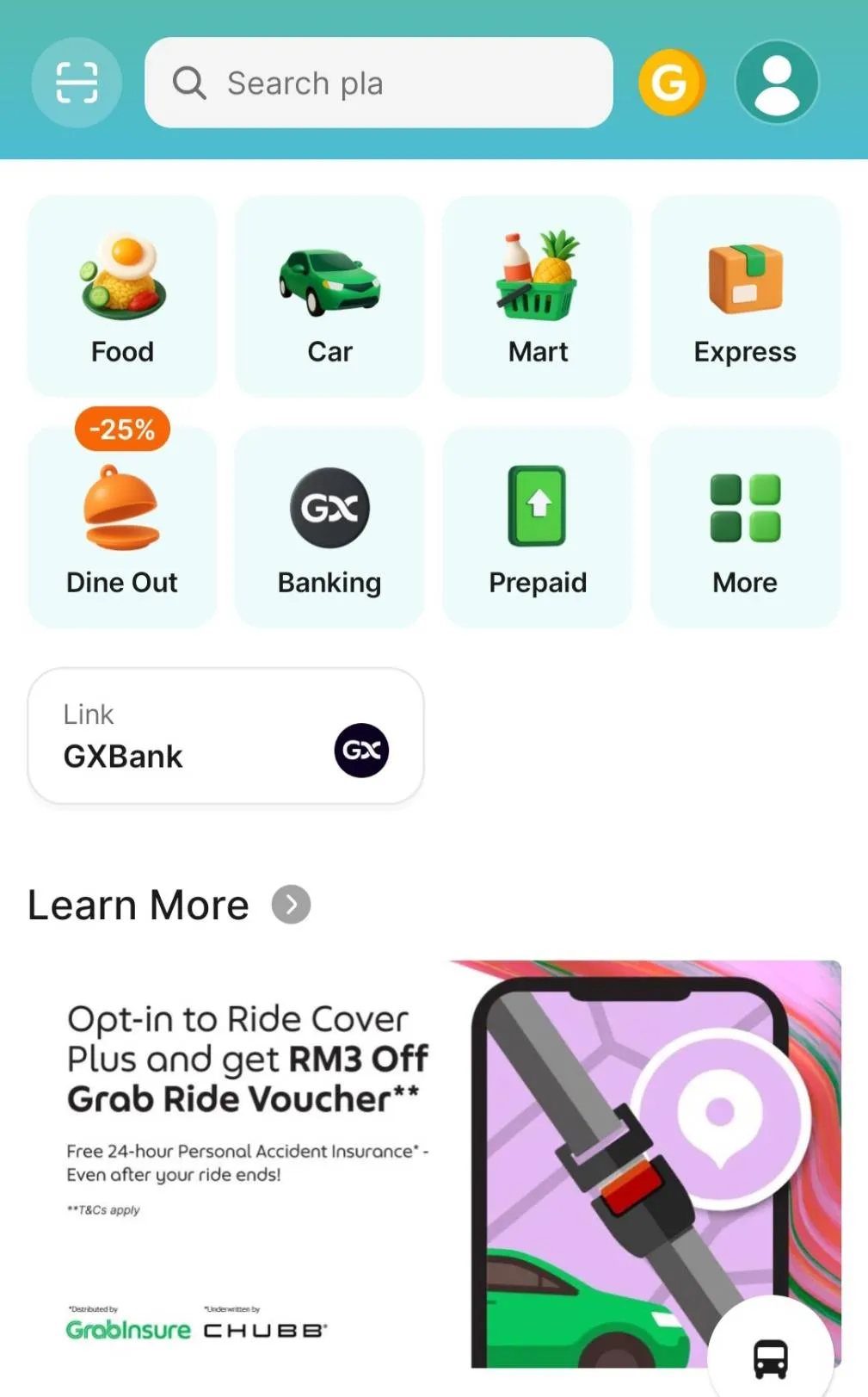Image resolution: width=868 pixels, height=1397 pixels.
Task: Open Grab rewards via the G coin
Action: 671,81
